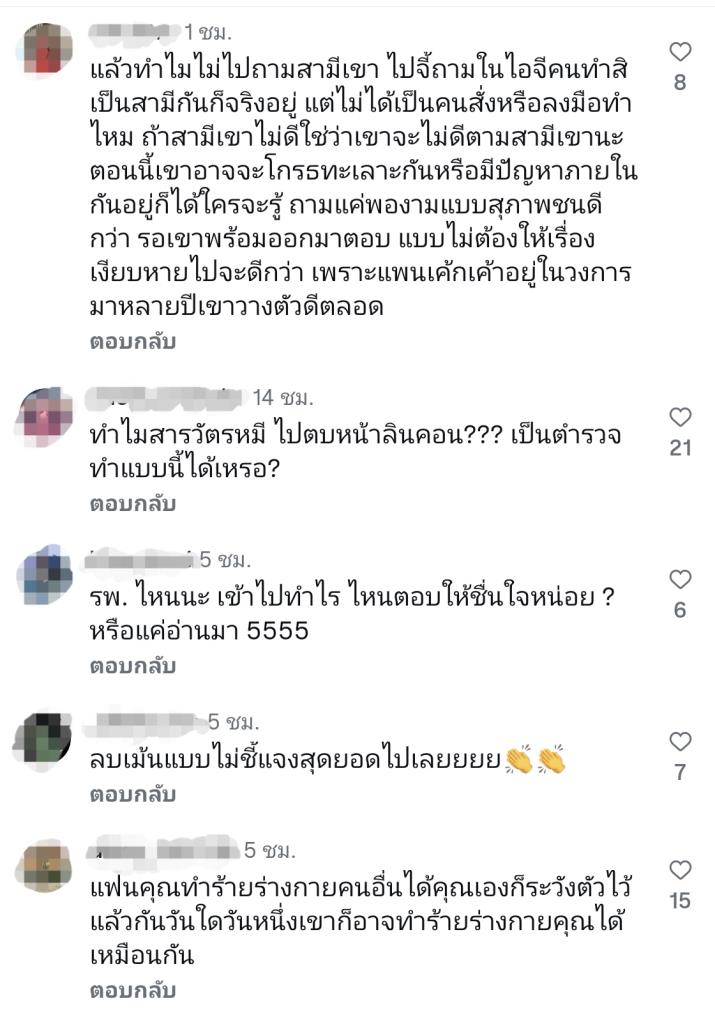The height and width of the screenshot is (1024, 715).
Task: Reply to the comment with clapping hands emoji
Action: click(x=133, y=795)
